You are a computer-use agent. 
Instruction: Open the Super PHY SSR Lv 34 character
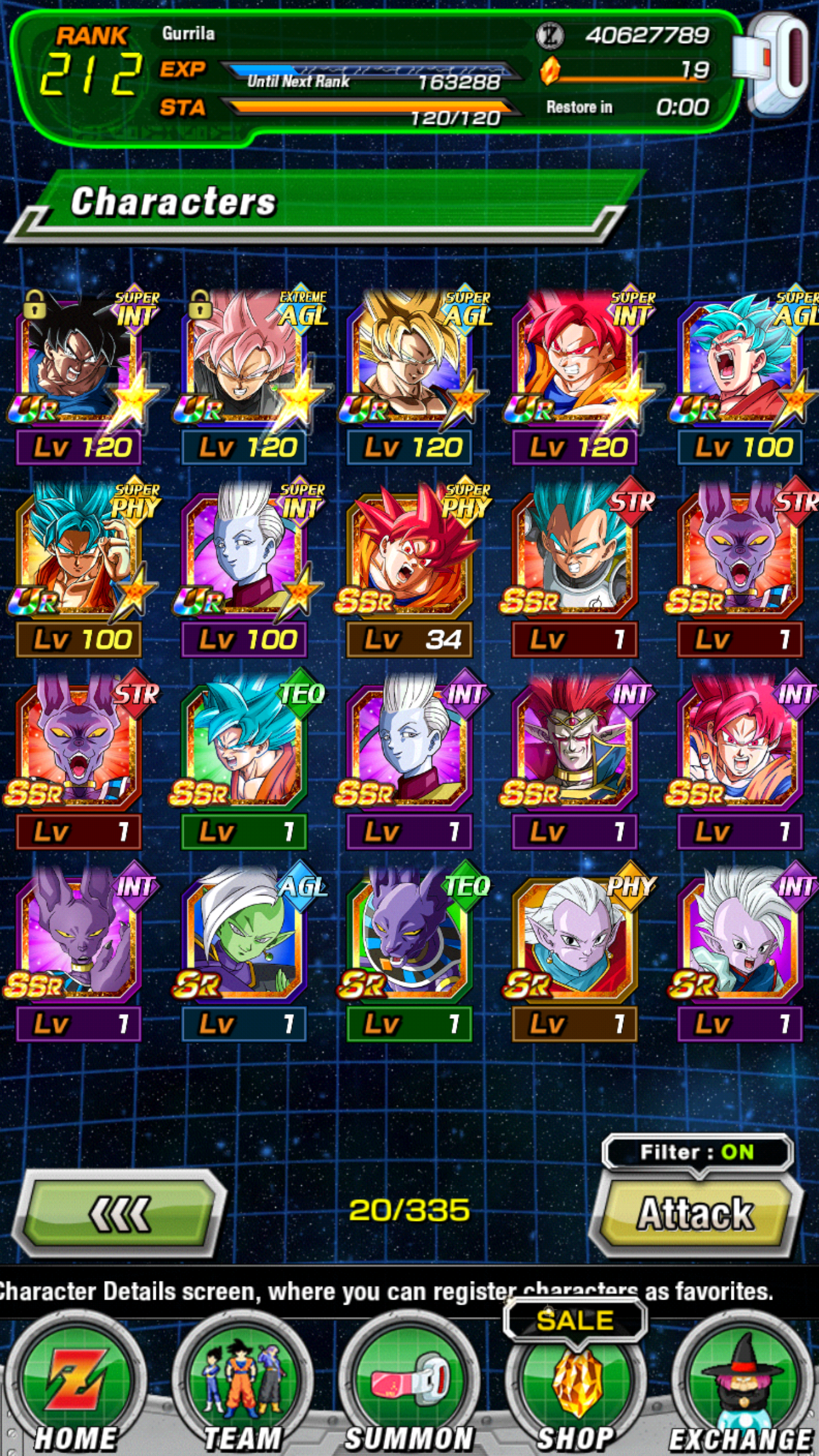tap(409, 552)
